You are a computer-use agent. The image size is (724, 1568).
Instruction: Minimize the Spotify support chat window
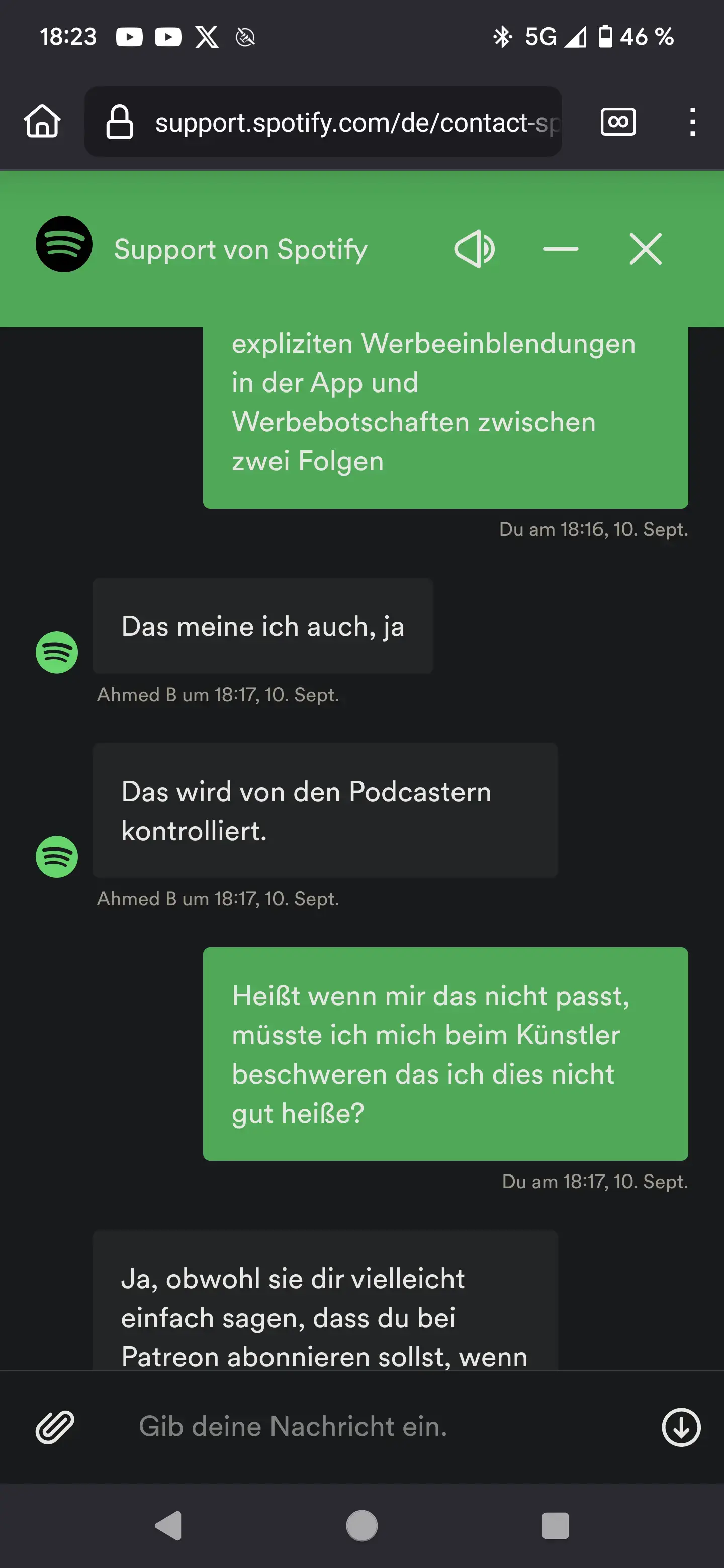click(560, 249)
